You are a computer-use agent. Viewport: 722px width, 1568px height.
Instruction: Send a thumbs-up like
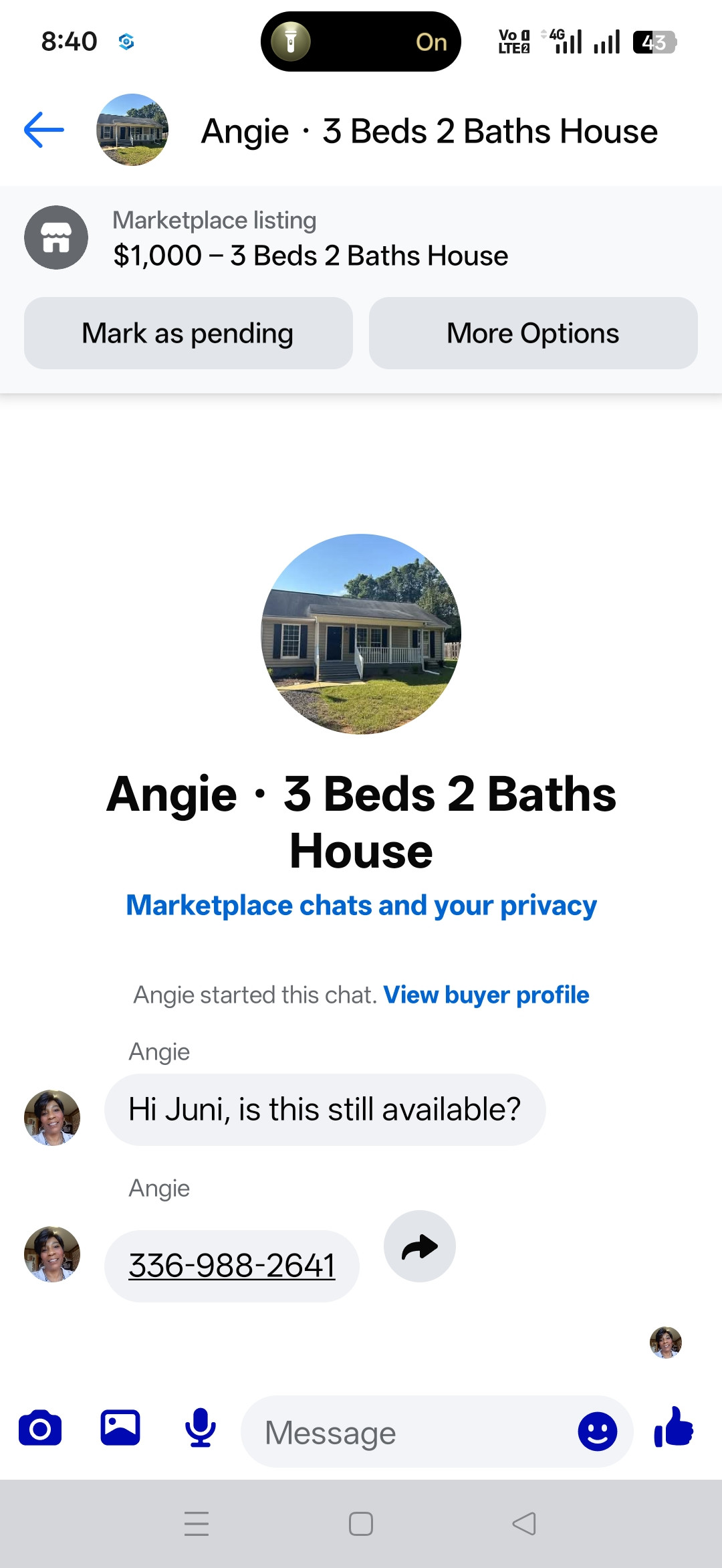(x=674, y=1427)
